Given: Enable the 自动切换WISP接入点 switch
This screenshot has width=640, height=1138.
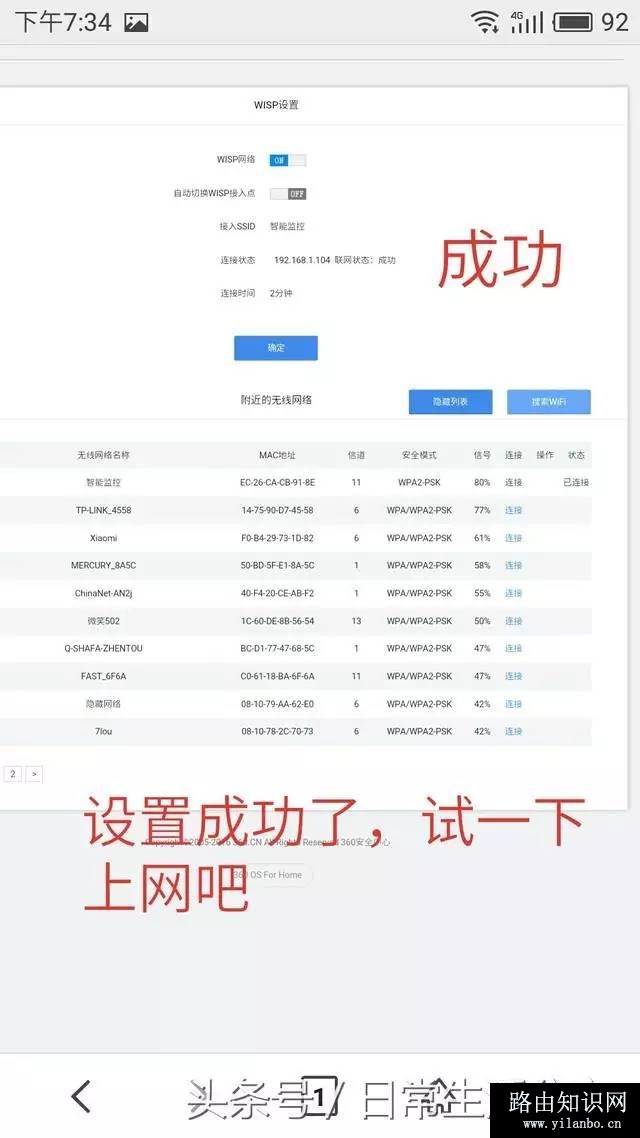Looking at the screenshot, I should tap(287, 194).
